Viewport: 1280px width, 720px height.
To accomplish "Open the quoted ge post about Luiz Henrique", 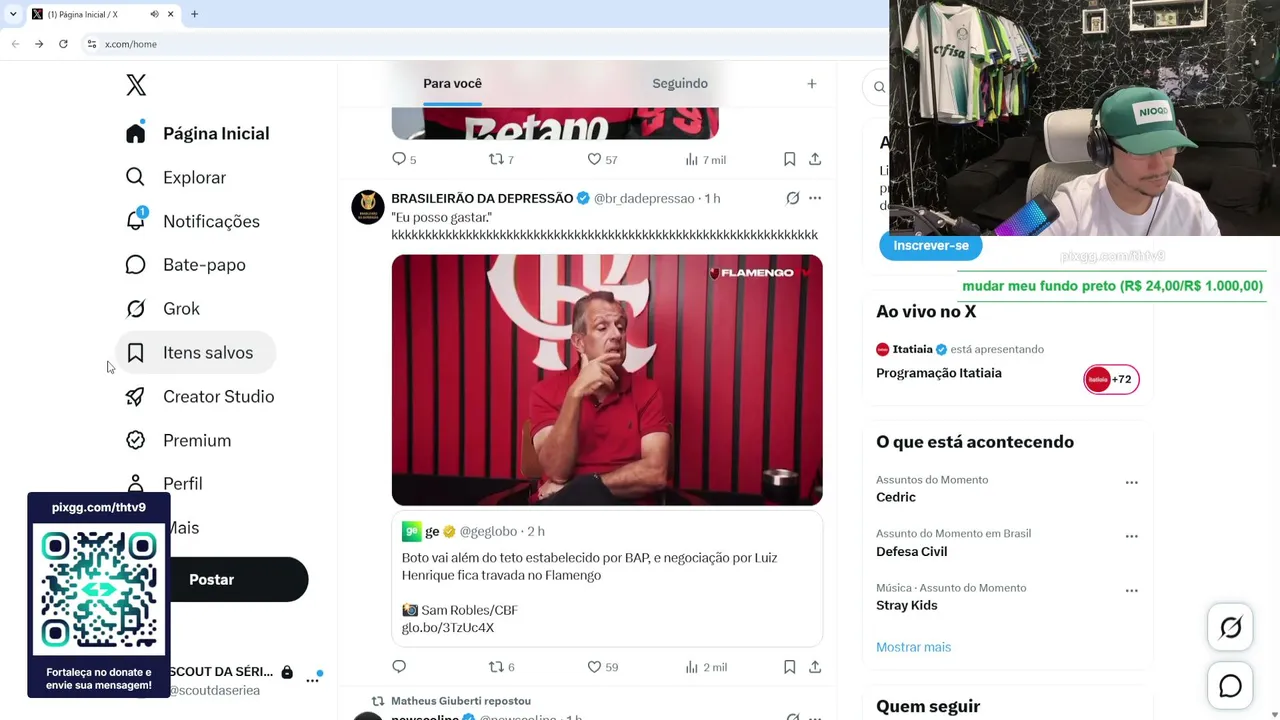I will 607,579.
